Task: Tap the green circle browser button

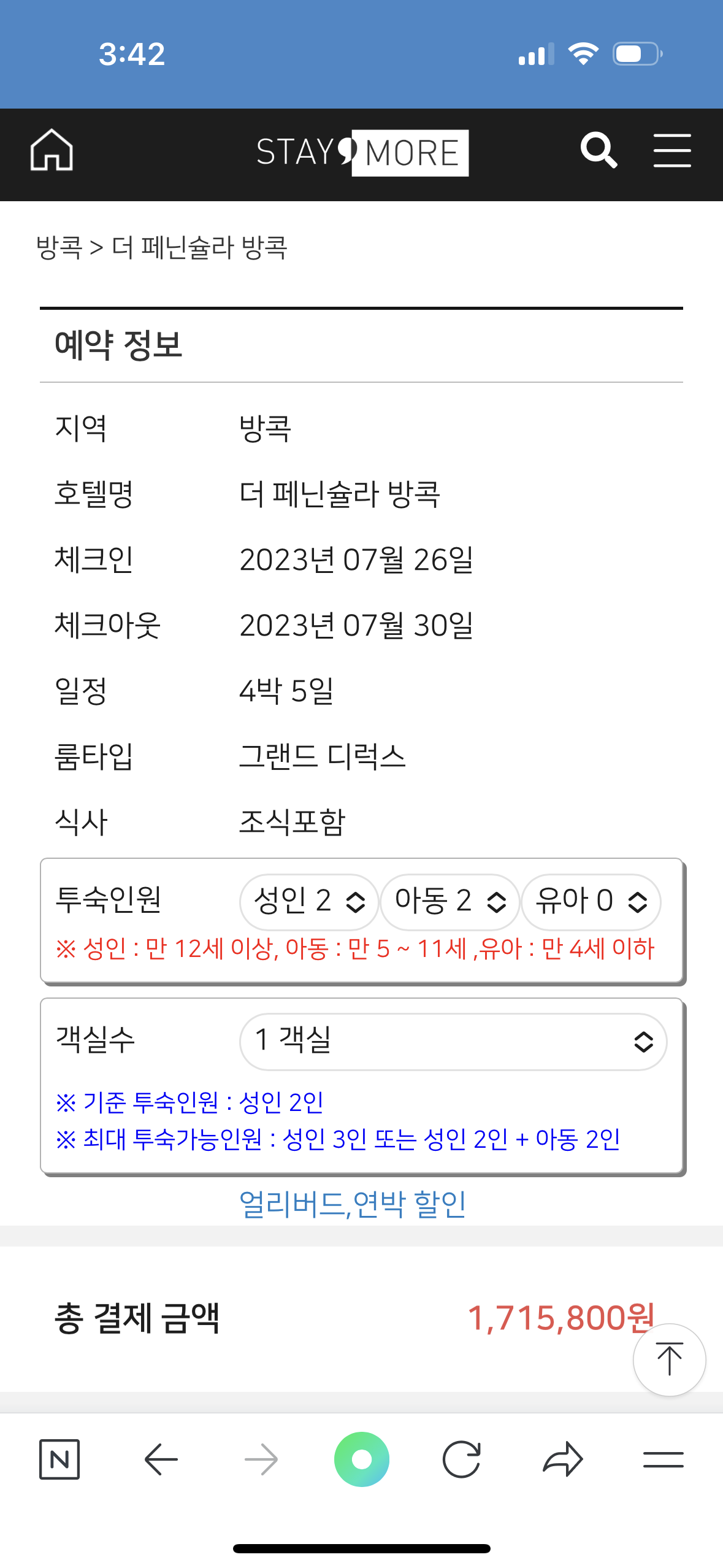Action: (362, 1459)
